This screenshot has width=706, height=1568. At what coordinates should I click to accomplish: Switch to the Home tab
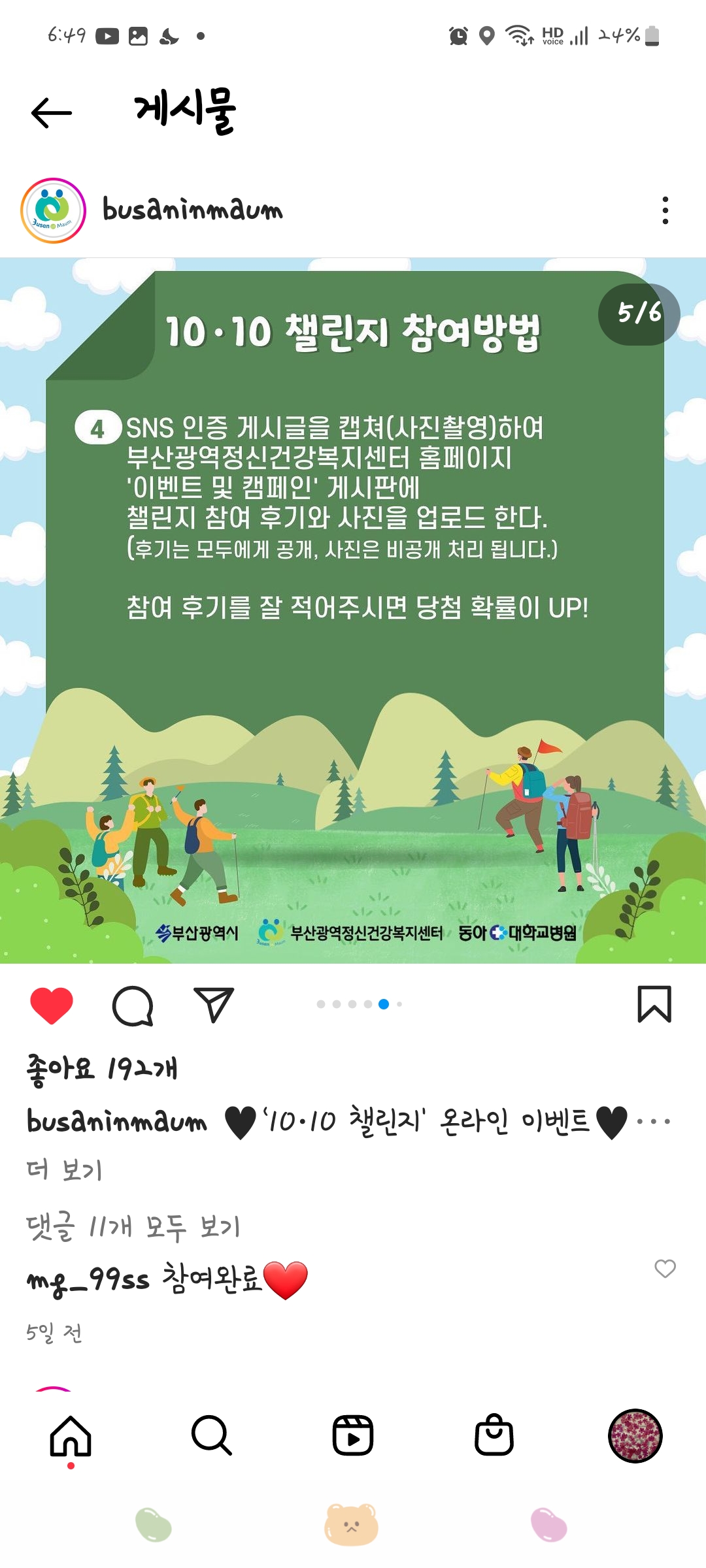tap(71, 1436)
